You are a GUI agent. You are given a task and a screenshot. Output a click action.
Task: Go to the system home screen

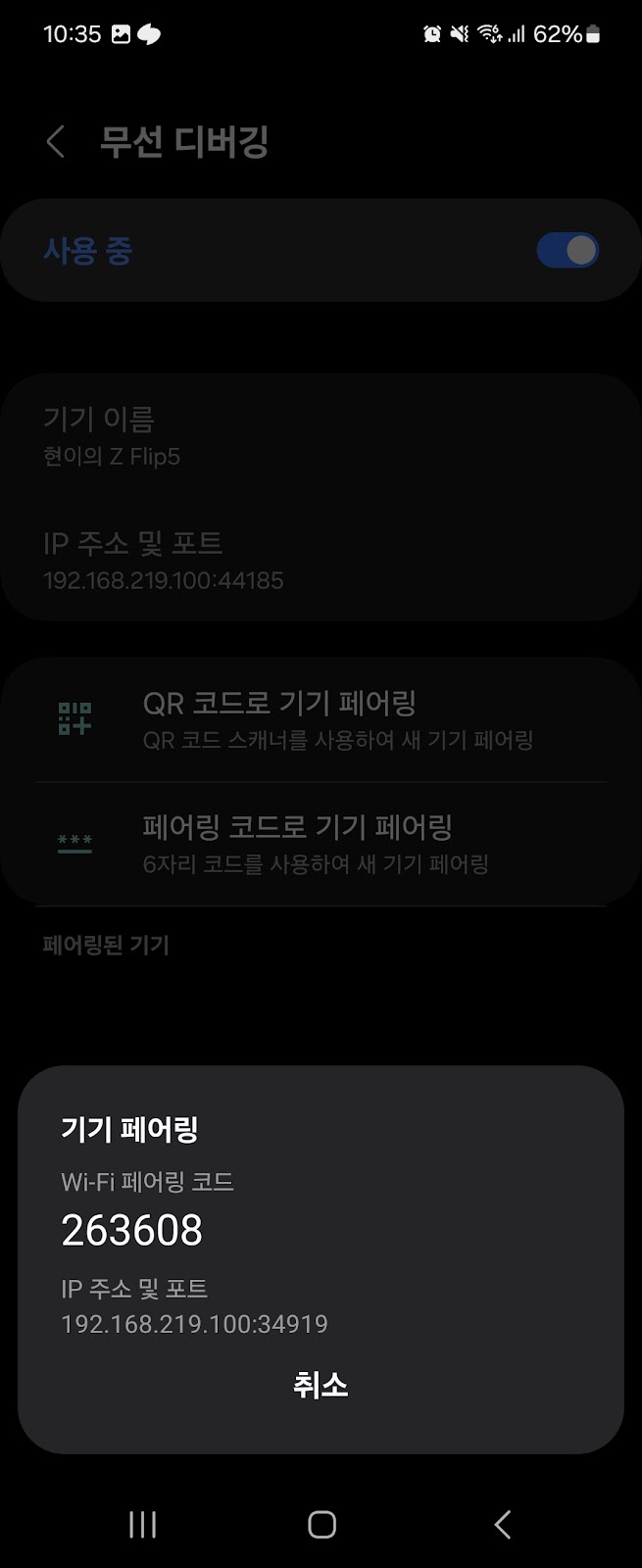click(321, 1524)
